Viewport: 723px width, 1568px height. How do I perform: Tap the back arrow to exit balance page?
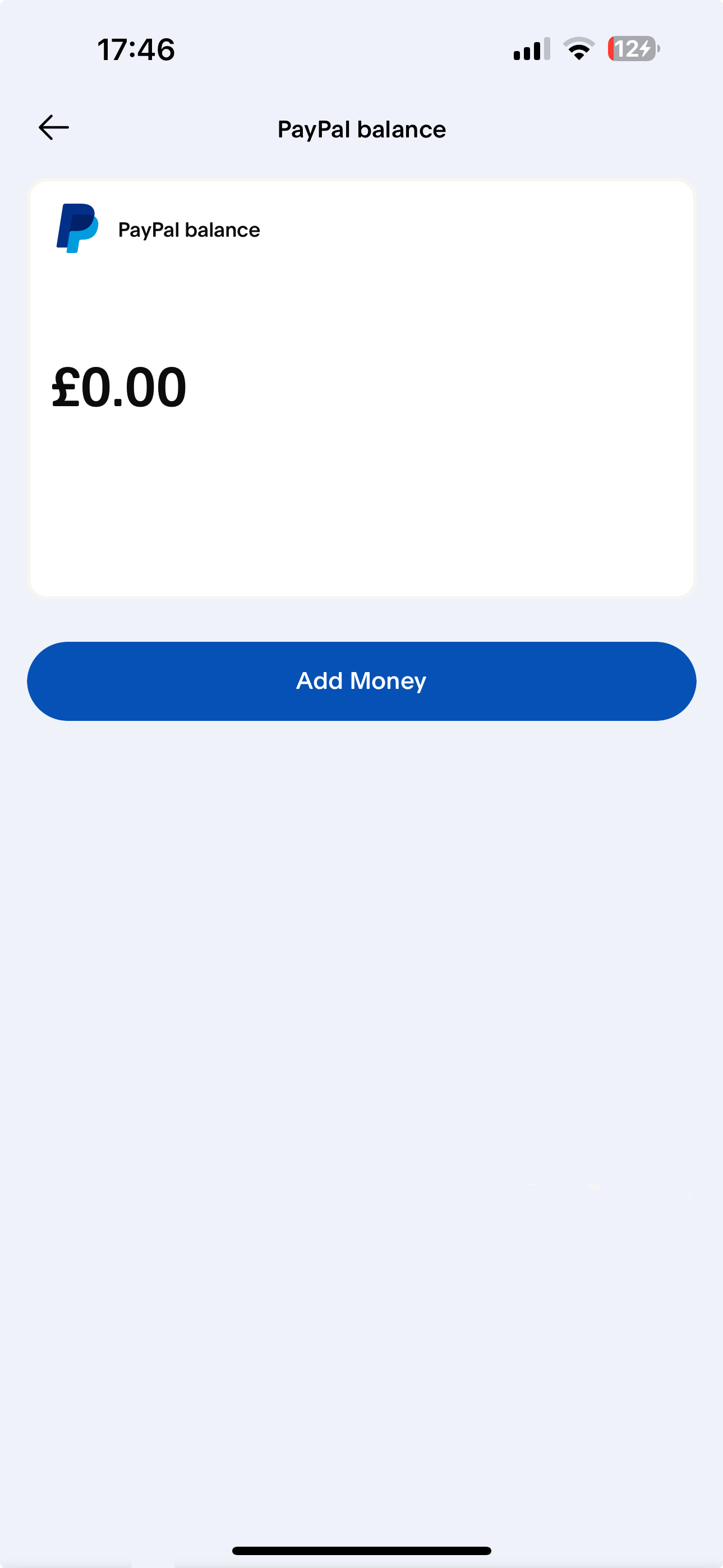53,128
